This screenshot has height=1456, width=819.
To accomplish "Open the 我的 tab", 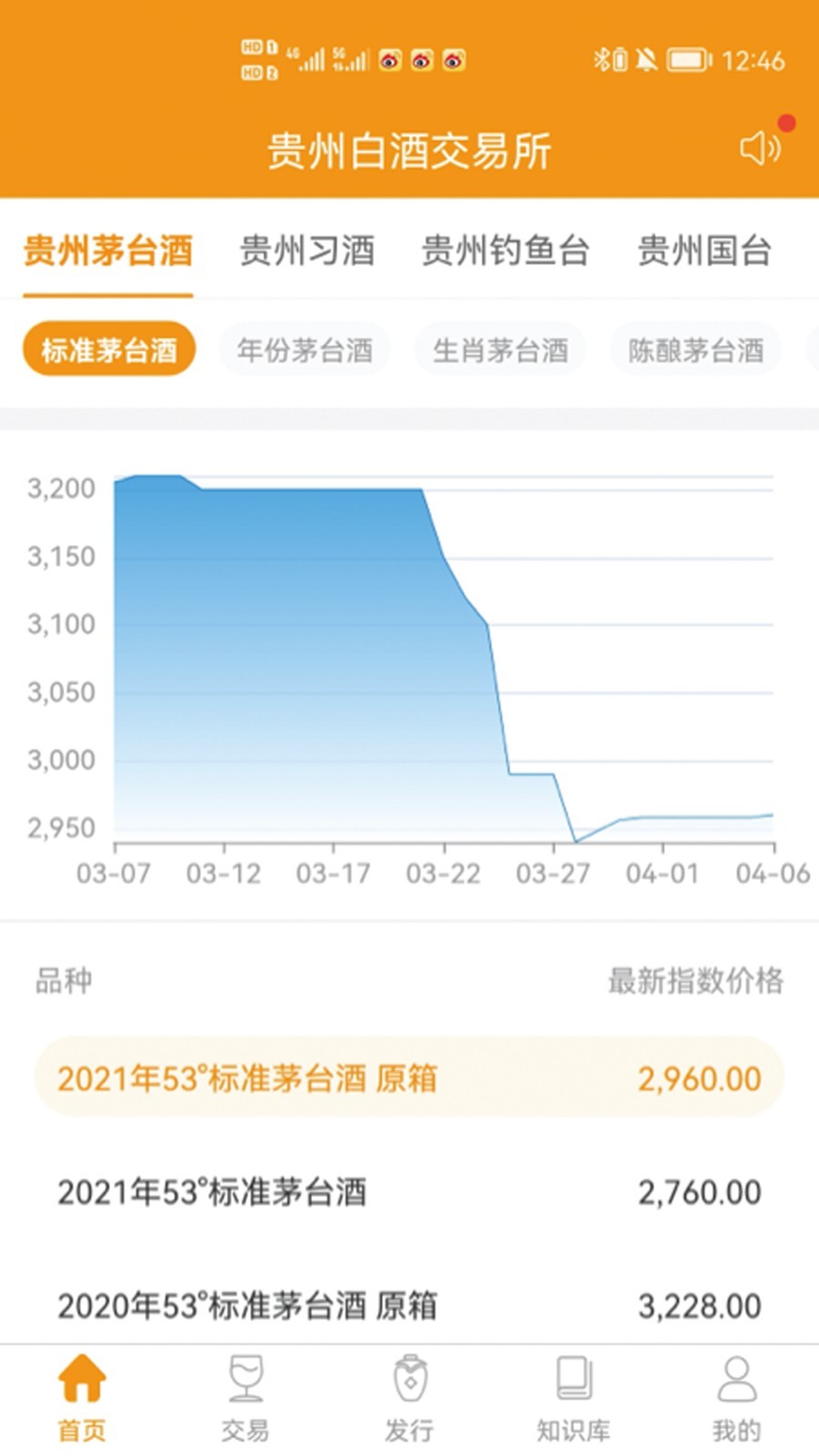I will coord(737,1399).
